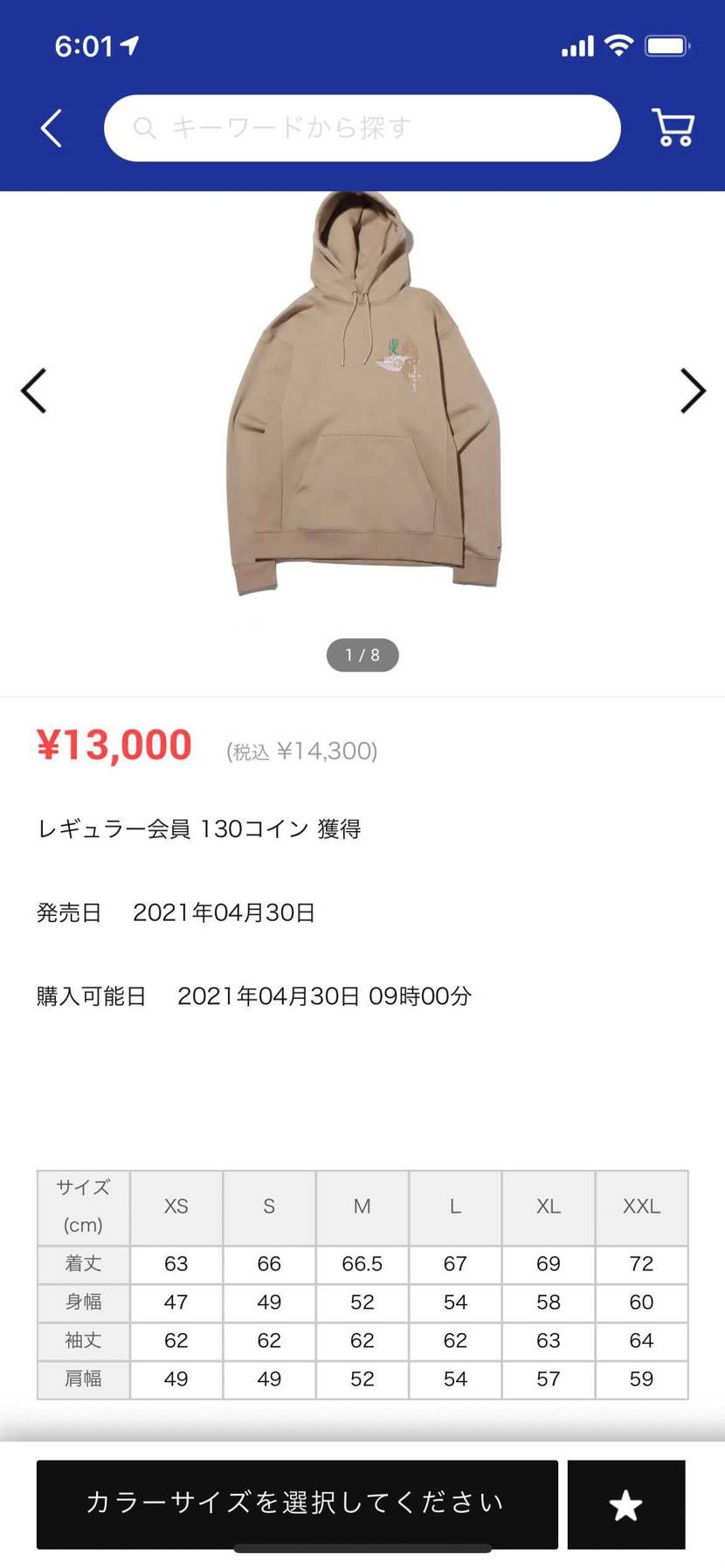Tap the keyword search input field
725x1568 pixels.
point(362,127)
